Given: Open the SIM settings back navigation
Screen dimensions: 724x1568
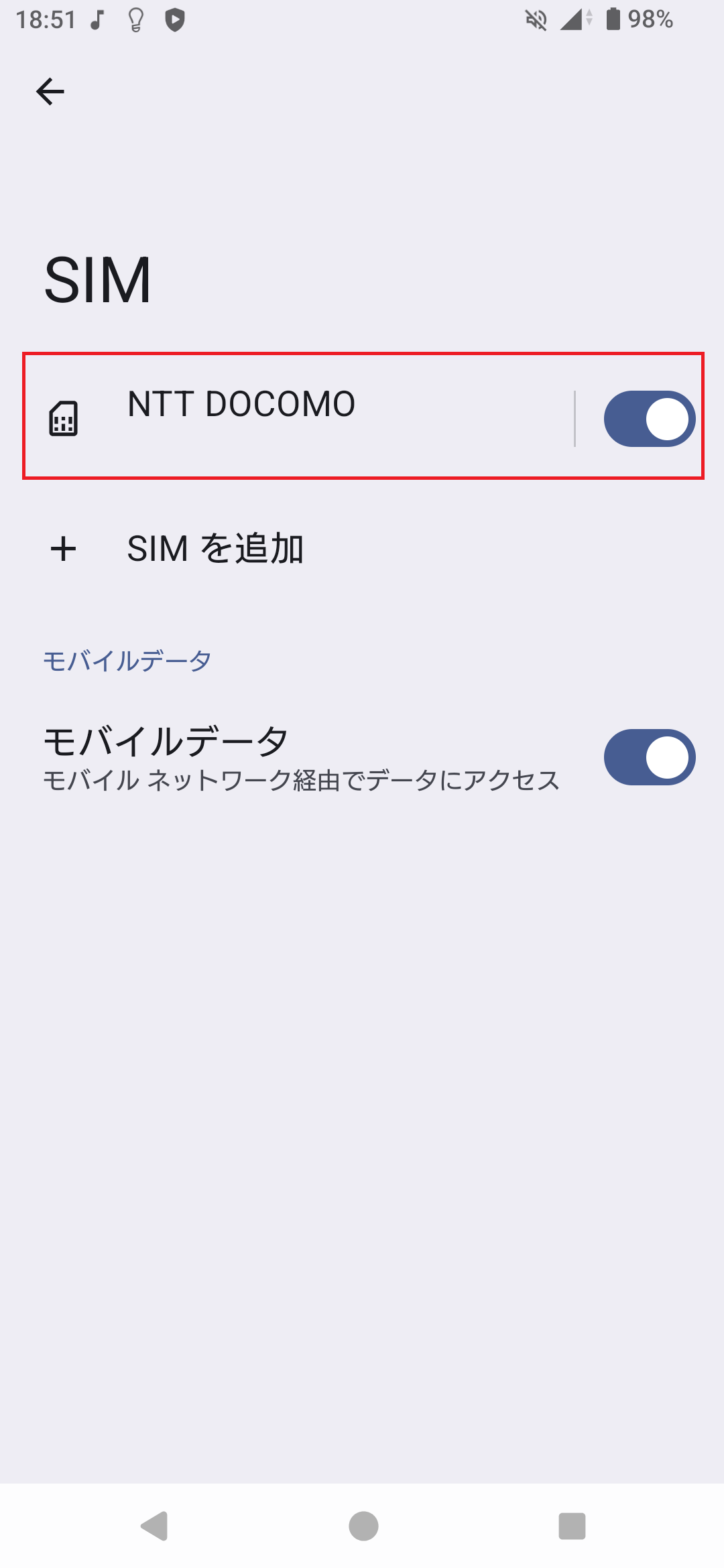Looking at the screenshot, I should (x=51, y=90).
